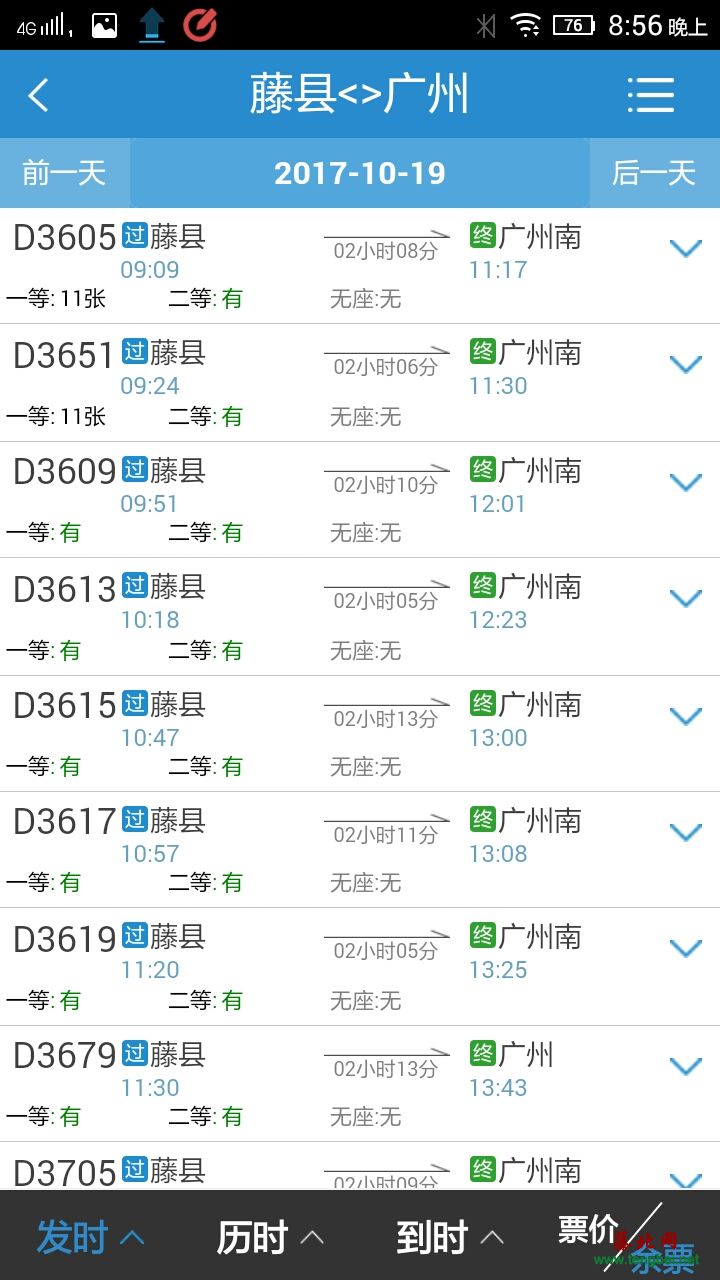The height and width of the screenshot is (1280, 720).
Task: Go back using the top-left arrow
Action: (38, 96)
